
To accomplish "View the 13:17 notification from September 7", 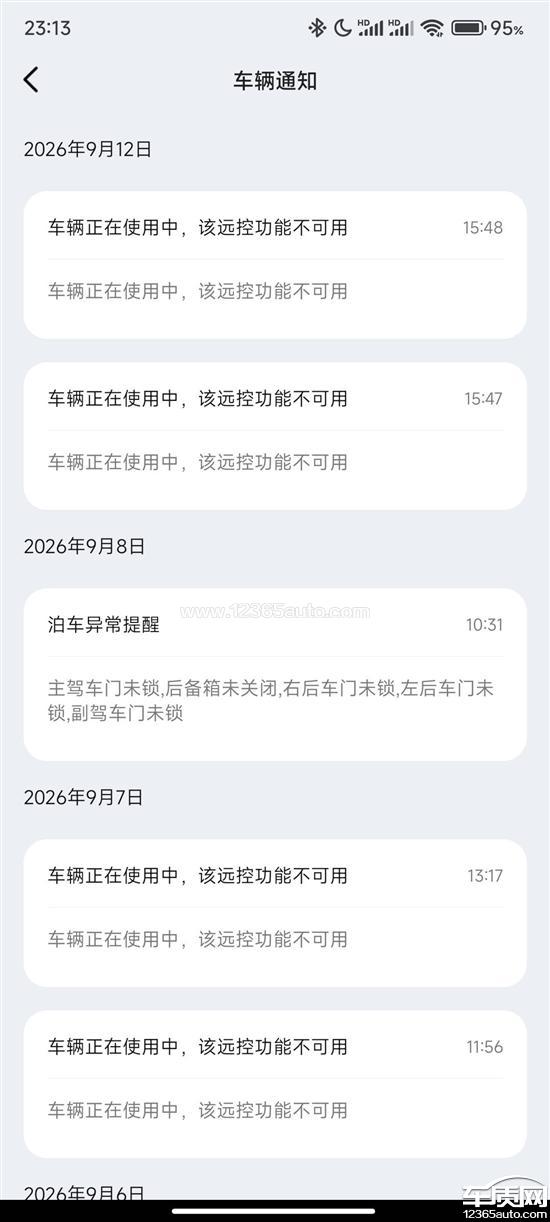I will (275, 913).
